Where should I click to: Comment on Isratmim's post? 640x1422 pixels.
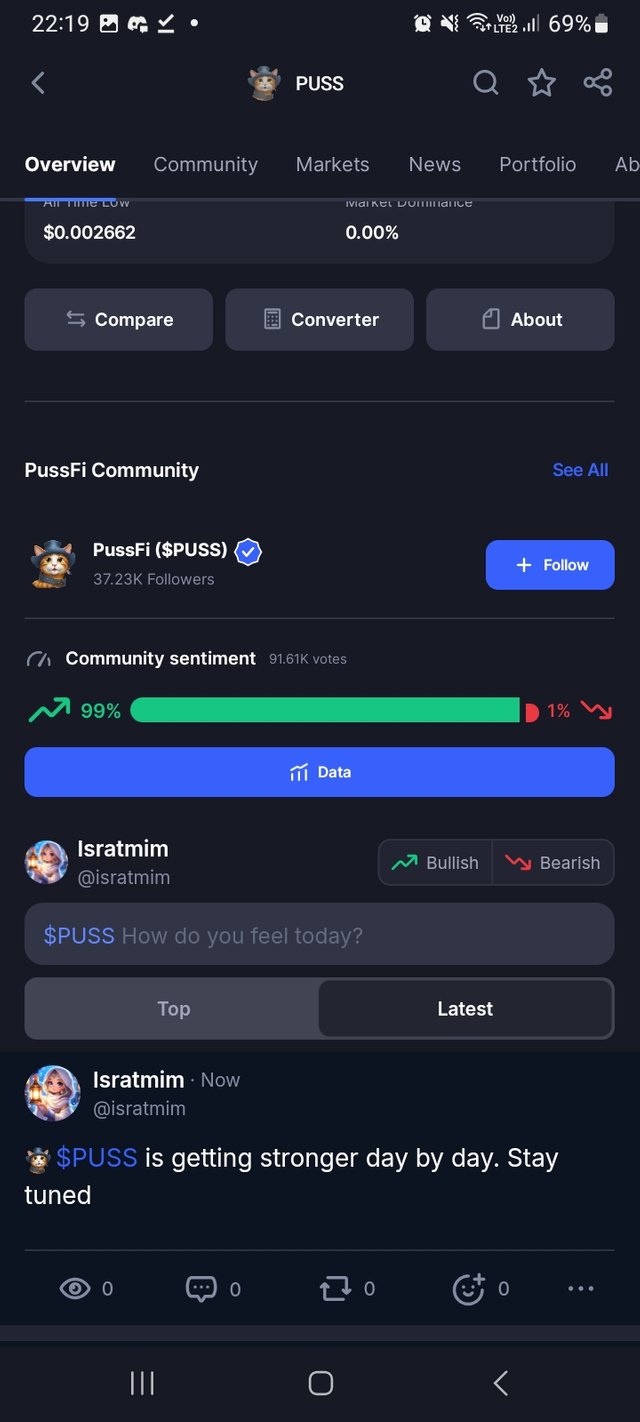point(202,1289)
